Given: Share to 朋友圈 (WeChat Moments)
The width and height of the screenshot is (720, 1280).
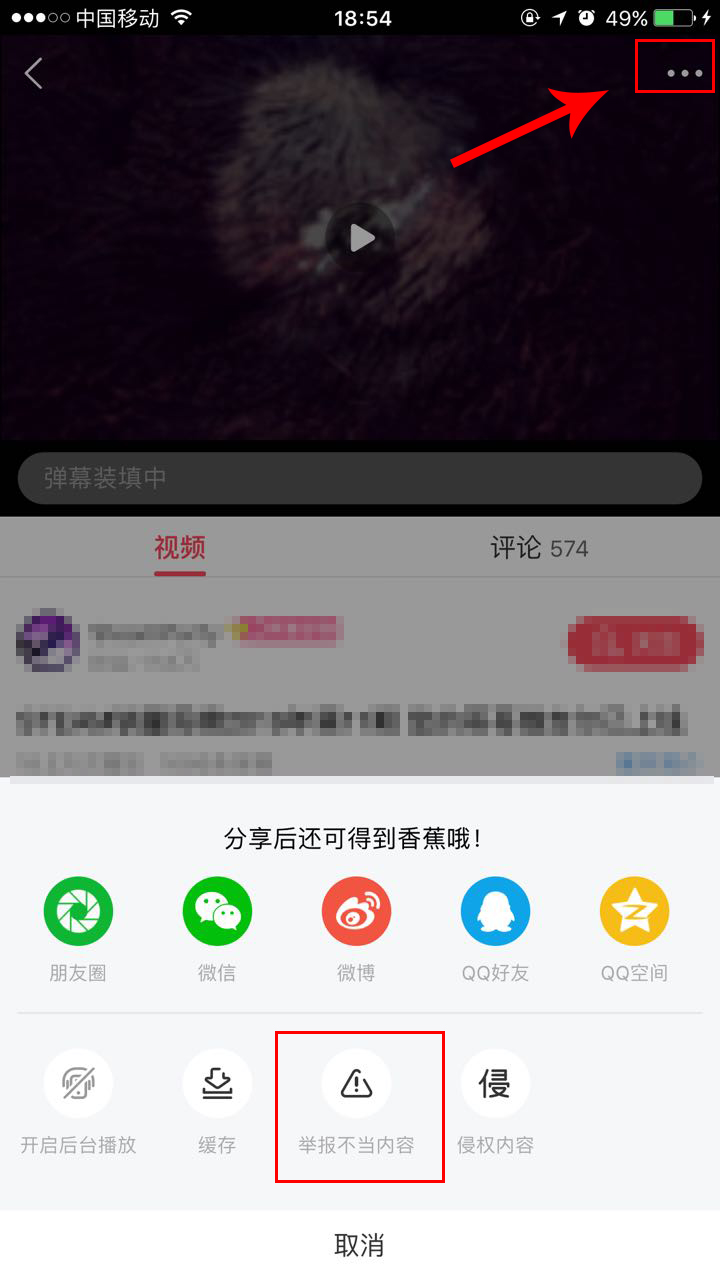Looking at the screenshot, I should point(78,911).
